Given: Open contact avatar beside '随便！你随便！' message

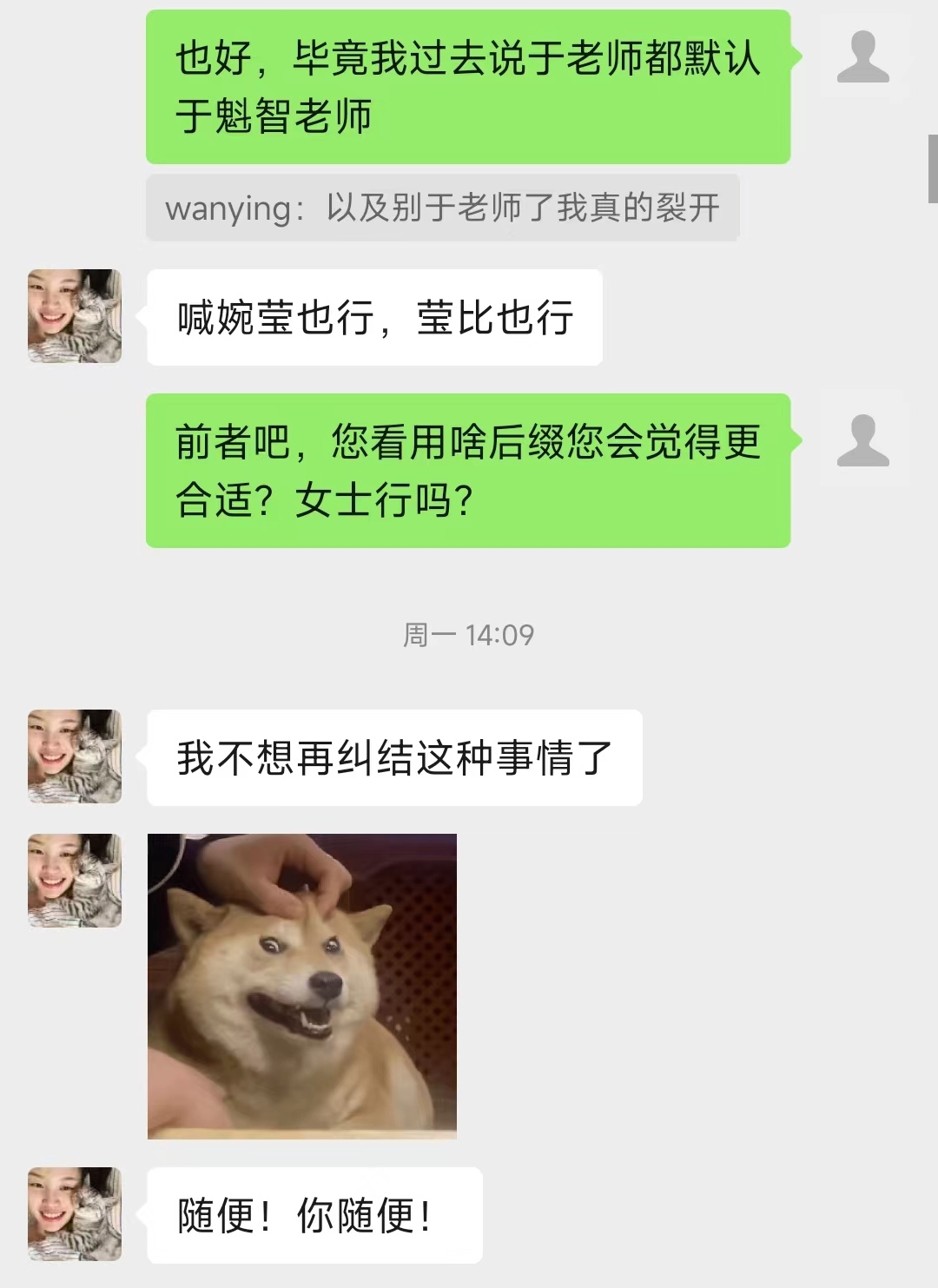Looking at the screenshot, I should point(75,1213).
